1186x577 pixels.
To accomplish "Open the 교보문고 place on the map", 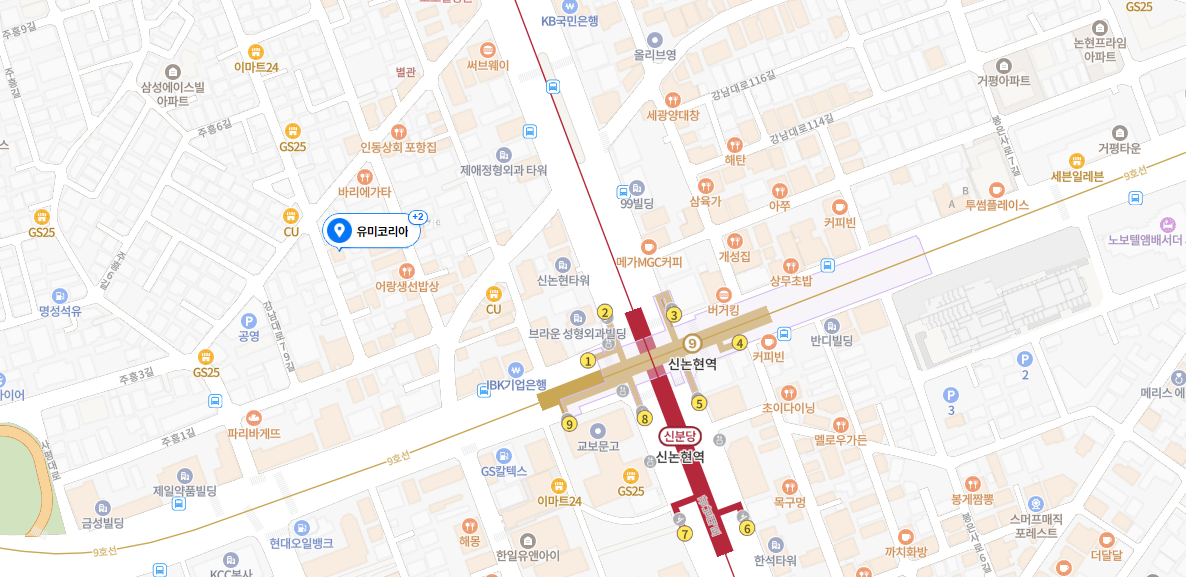I will pyautogui.click(x=598, y=431).
